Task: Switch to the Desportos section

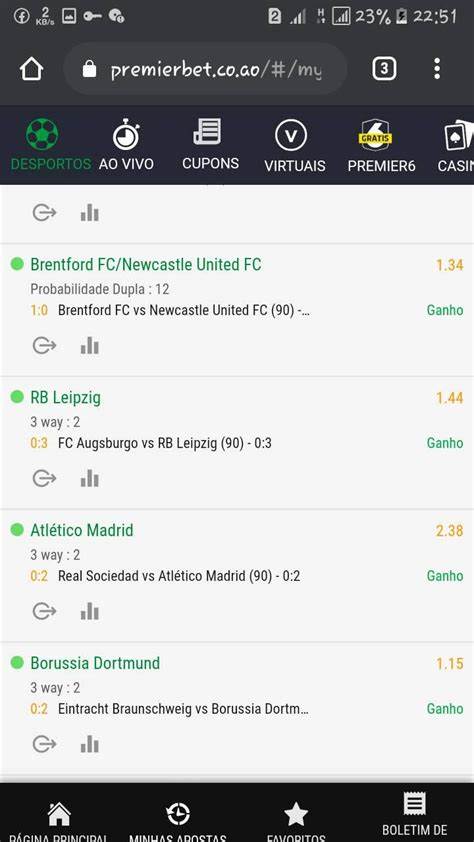Action: (x=50, y=145)
